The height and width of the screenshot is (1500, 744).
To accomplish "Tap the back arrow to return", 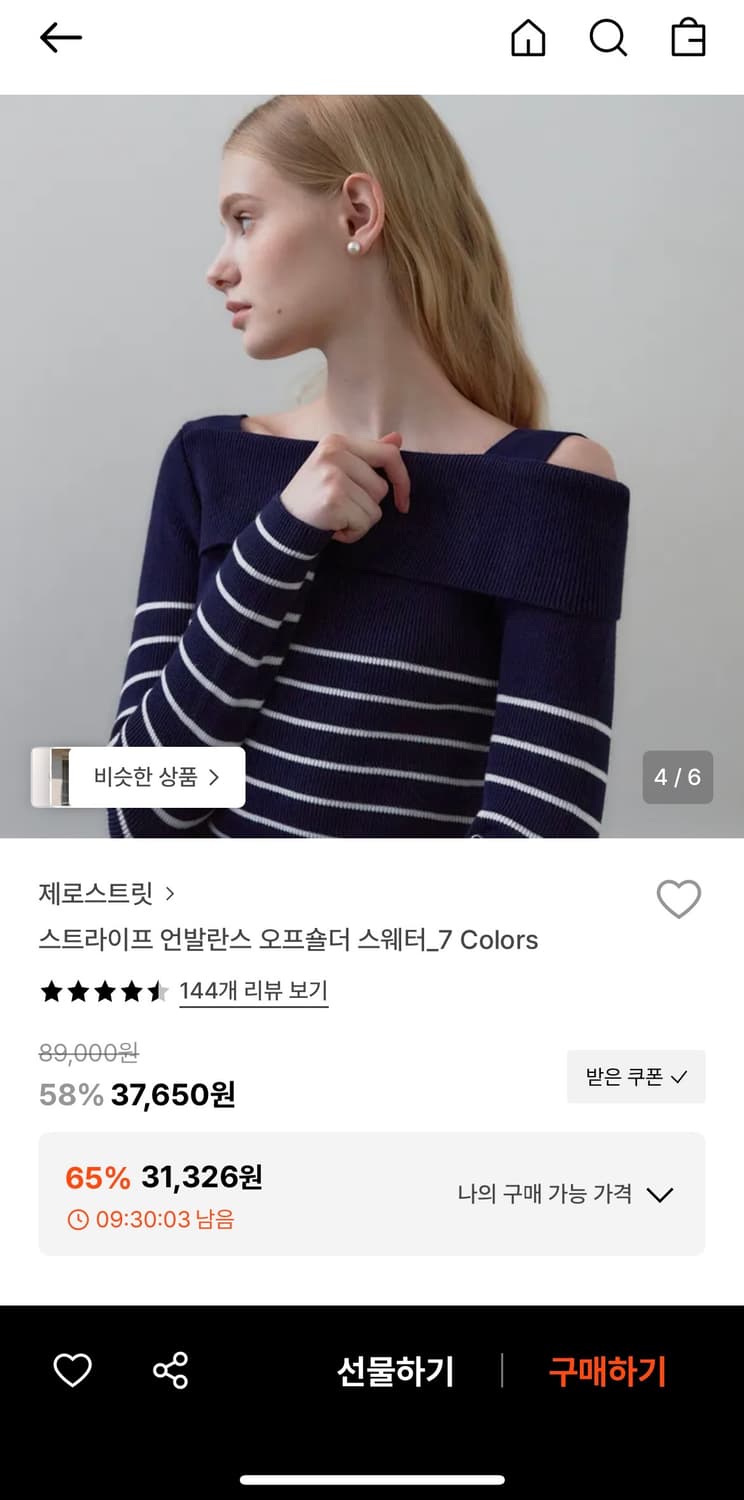I will click(x=60, y=38).
